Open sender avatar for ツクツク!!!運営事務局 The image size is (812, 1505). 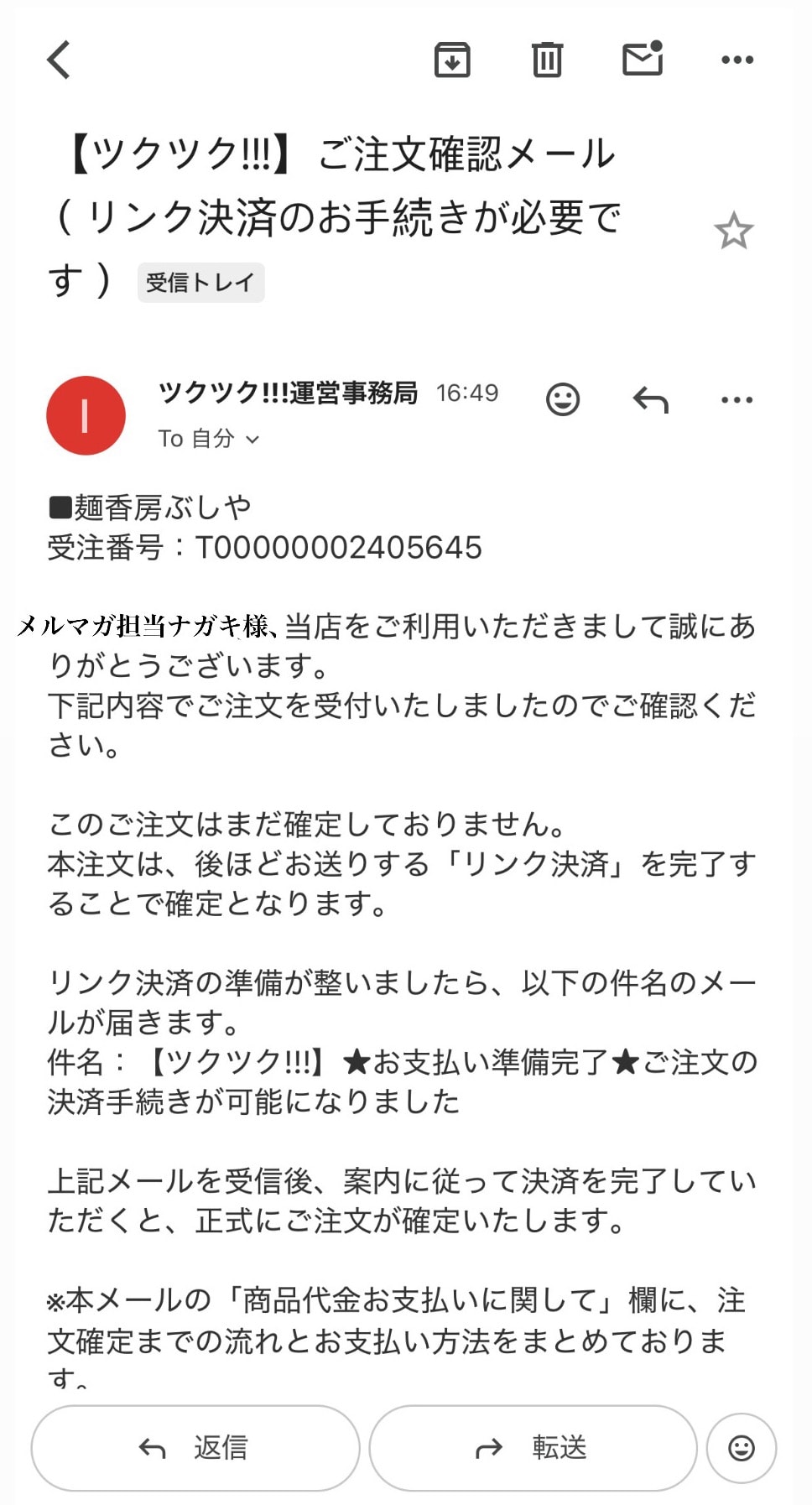pyautogui.click(x=86, y=416)
